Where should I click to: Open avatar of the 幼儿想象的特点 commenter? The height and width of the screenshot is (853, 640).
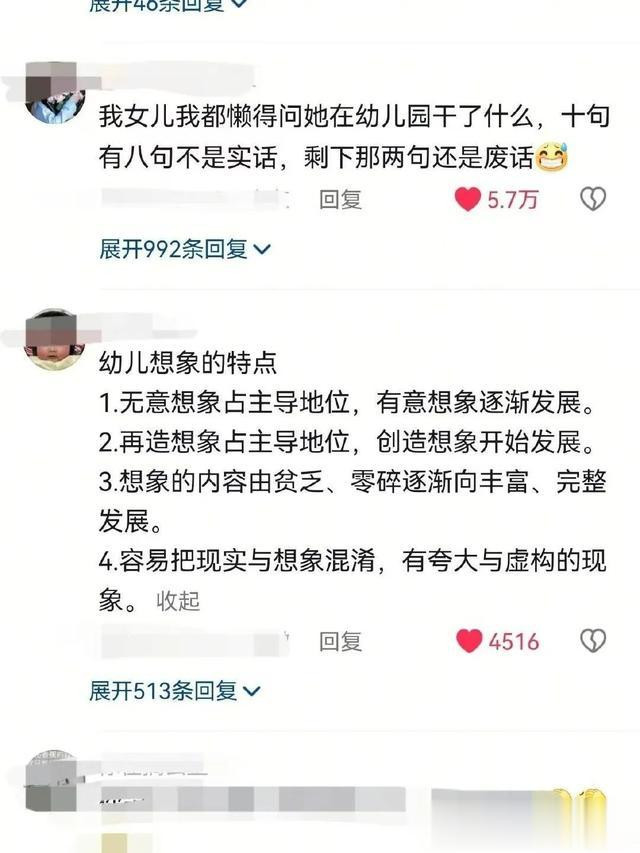tap(55, 340)
